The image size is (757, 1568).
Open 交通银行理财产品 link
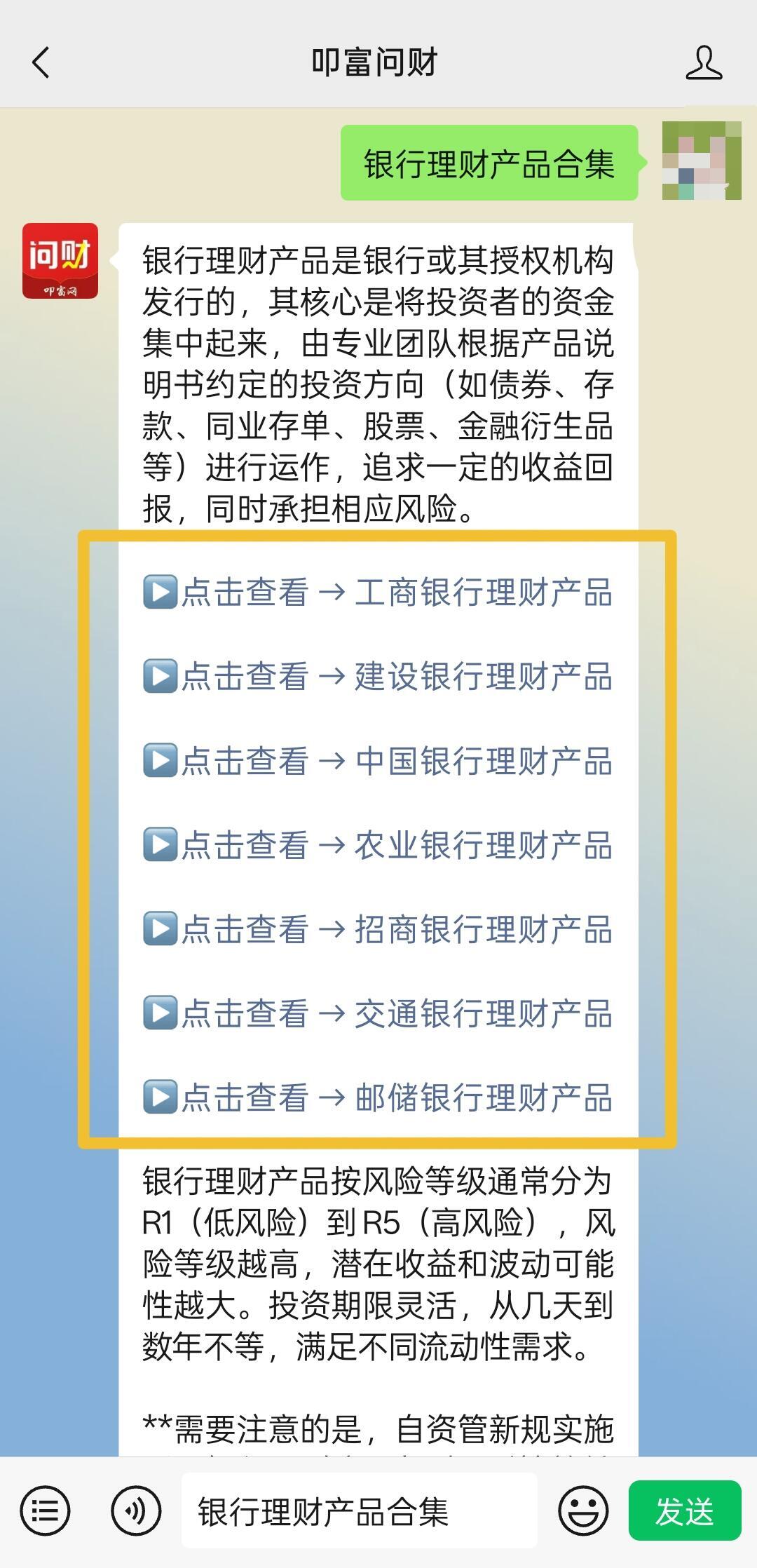pyautogui.click(x=378, y=1013)
